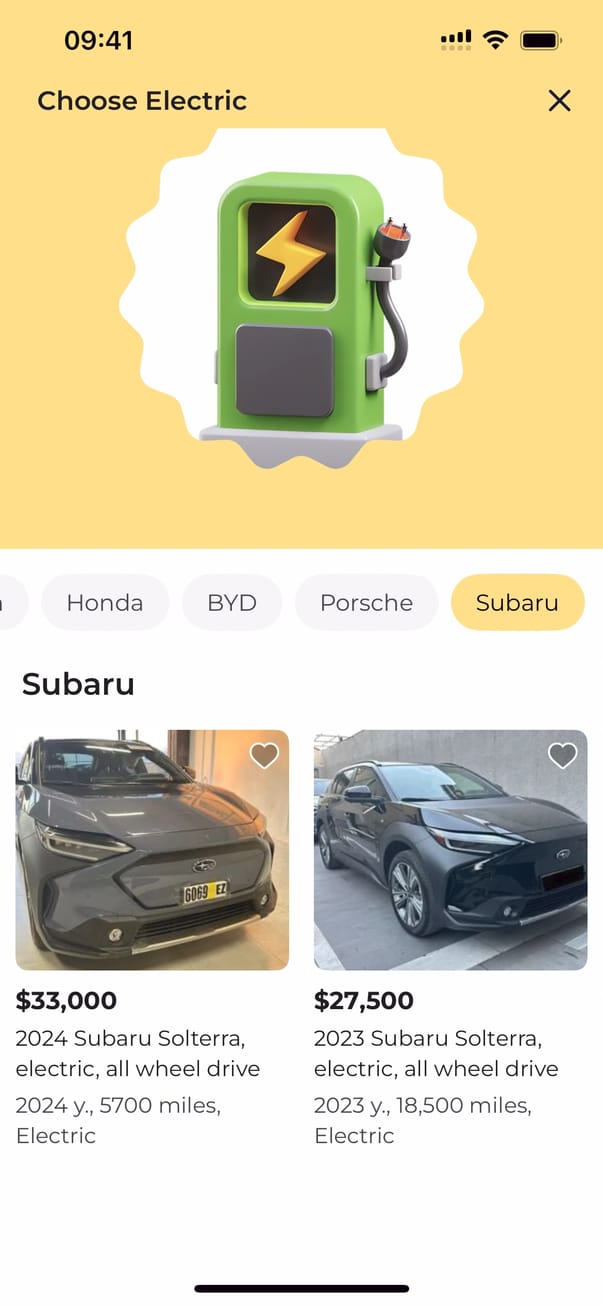This screenshot has height=1305, width=603.
Task: Select the Honda brand chip
Action: 105,602
